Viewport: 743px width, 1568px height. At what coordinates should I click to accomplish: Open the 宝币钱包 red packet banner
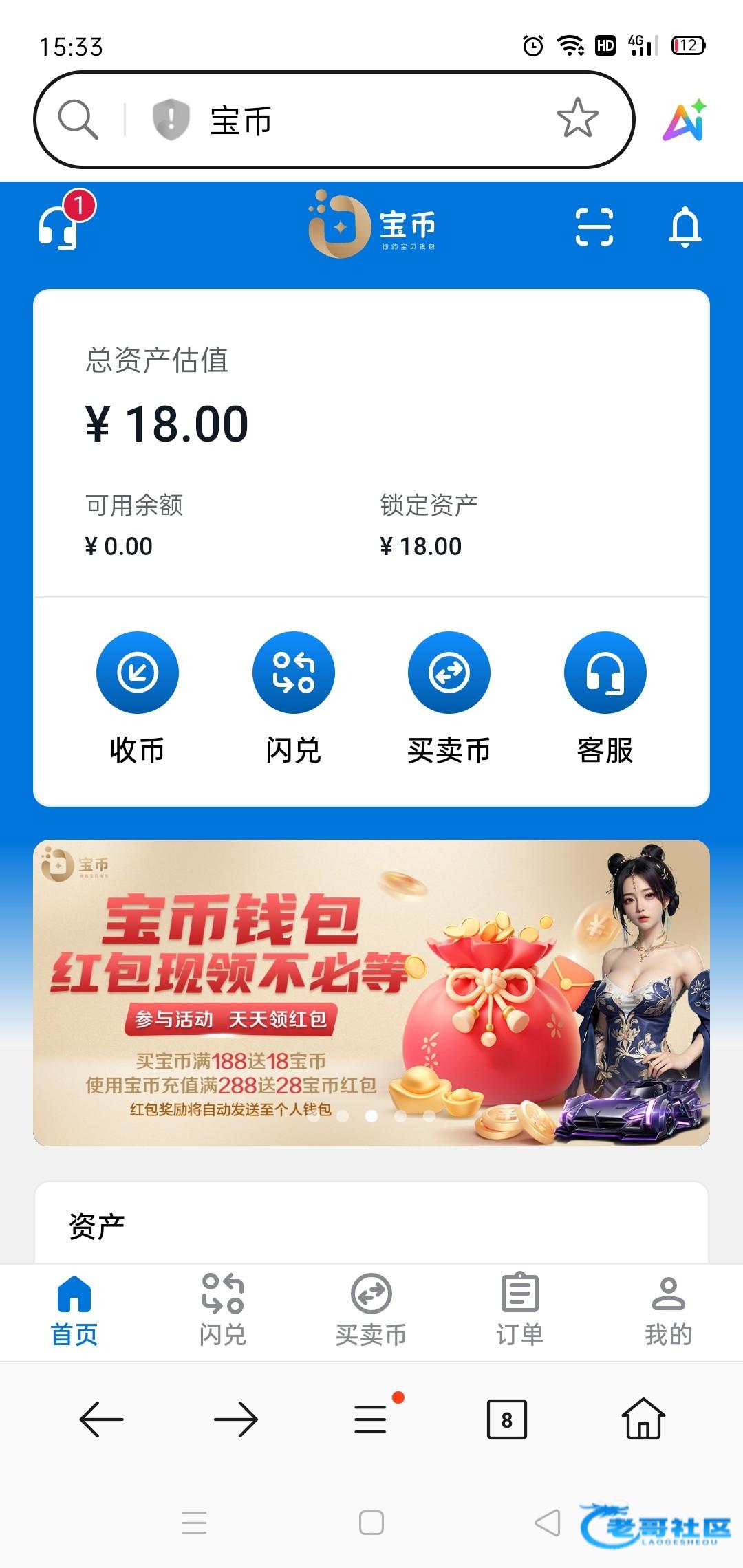point(371,992)
